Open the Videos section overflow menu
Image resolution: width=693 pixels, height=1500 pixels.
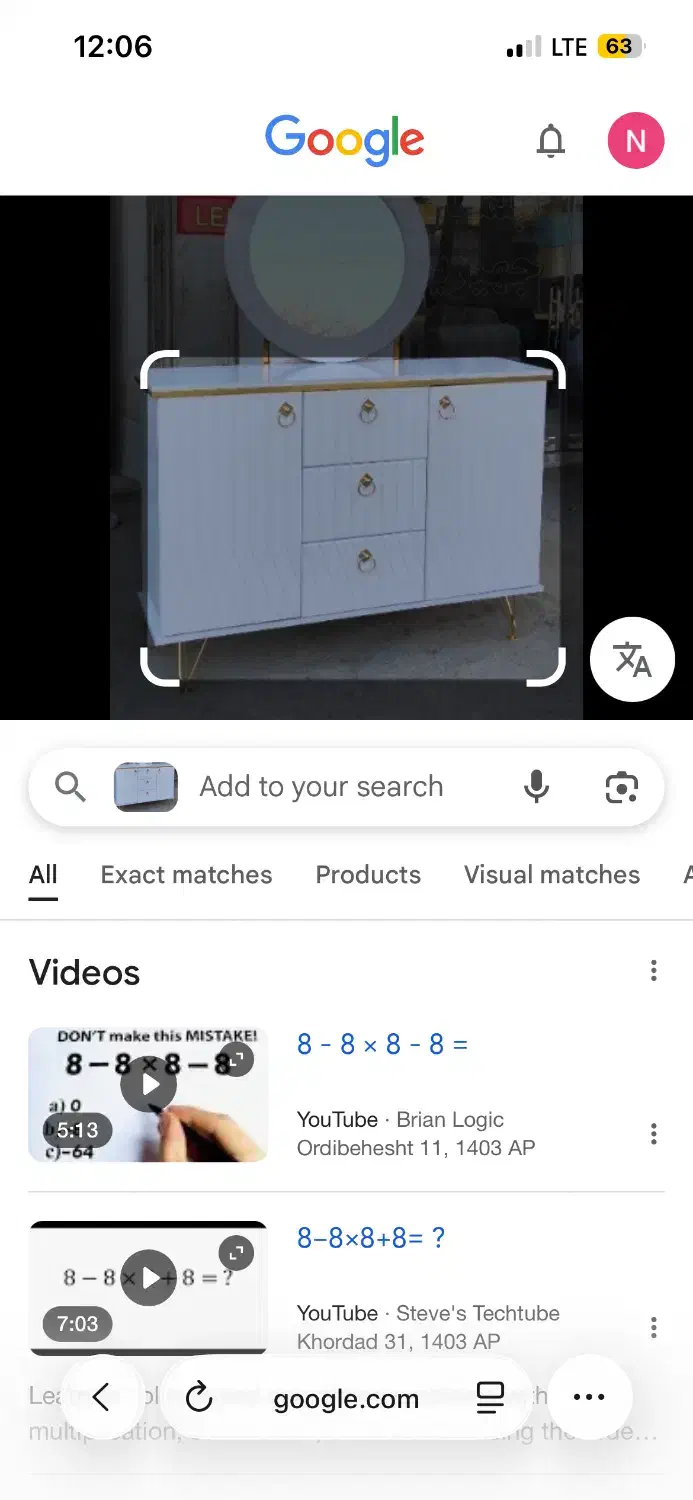pyautogui.click(x=653, y=970)
